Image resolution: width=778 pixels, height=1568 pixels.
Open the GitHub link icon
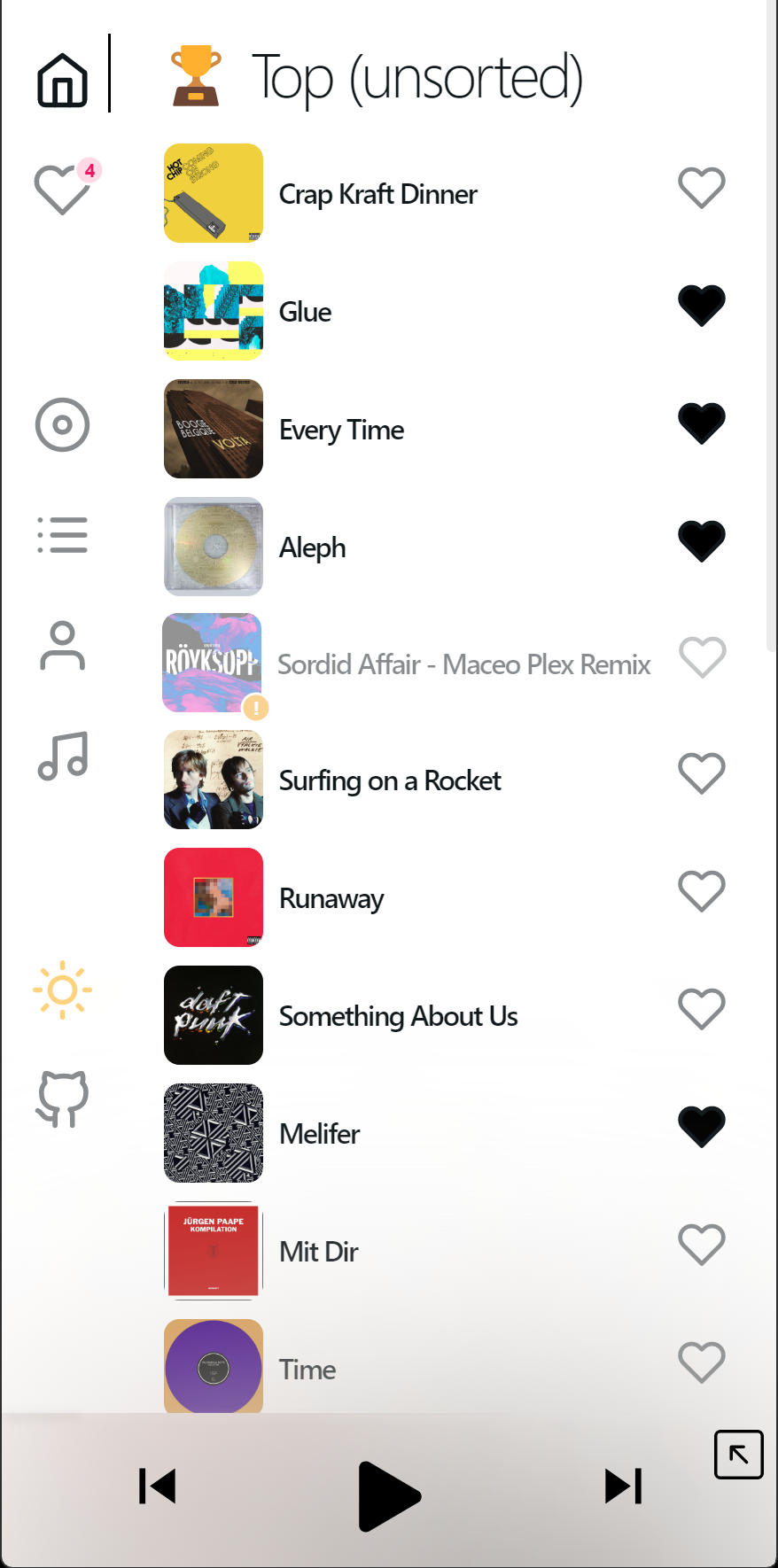62,1099
